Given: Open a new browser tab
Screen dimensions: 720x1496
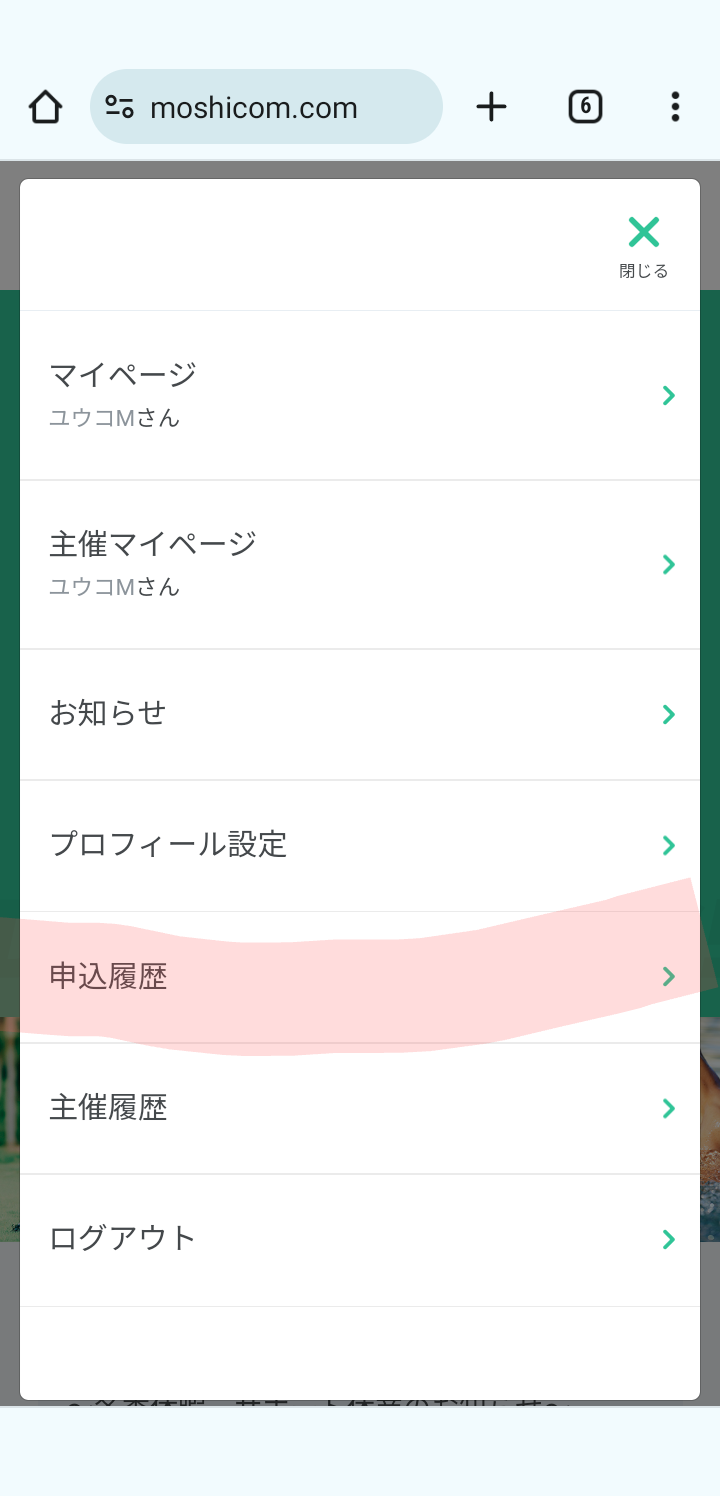Looking at the screenshot, I should pyautogui.click(x=491, y=107).
